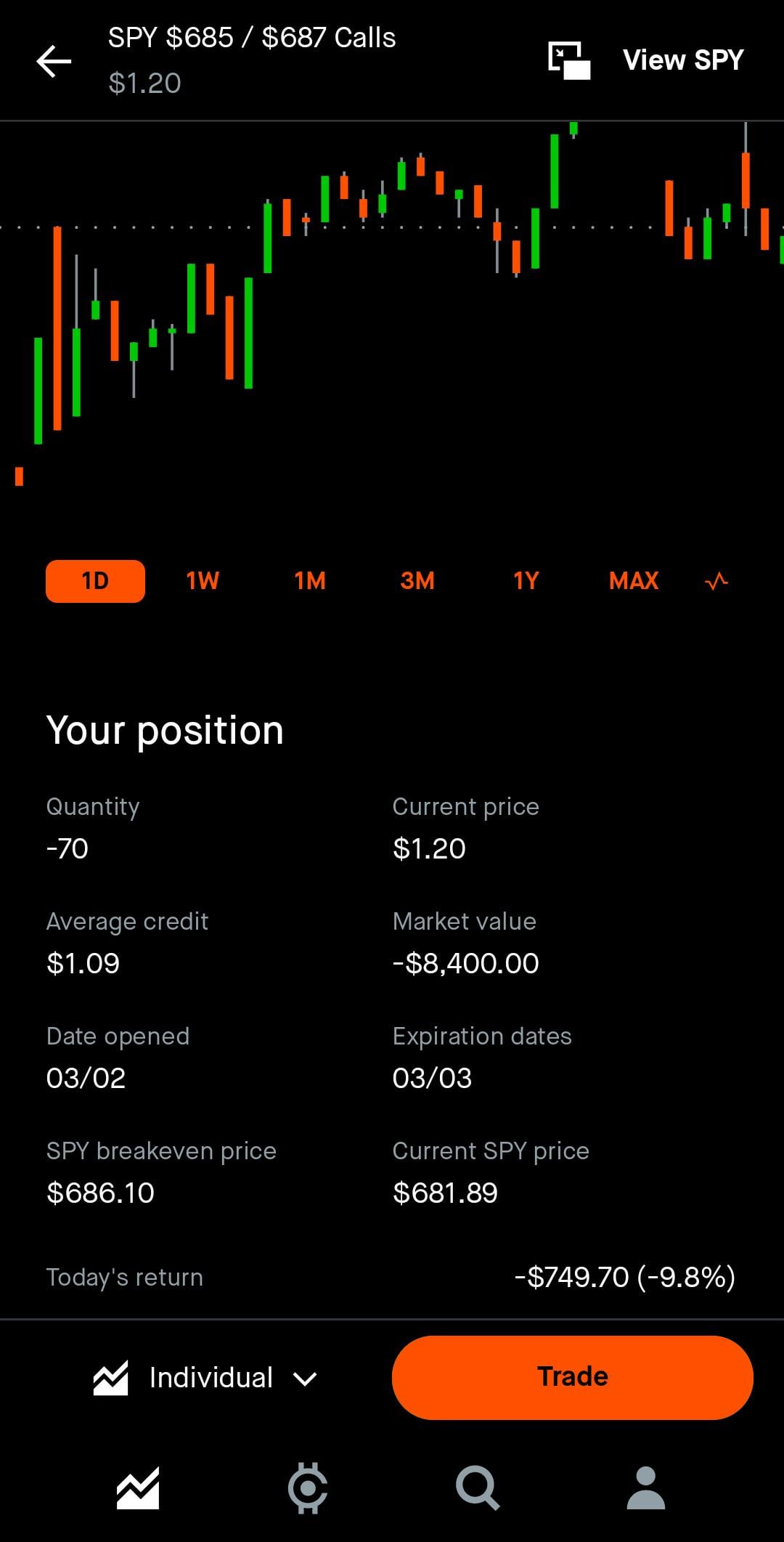This screenshot has width=784, height=1542.
Task: Go to the account profile tab
Action: 645,1488
